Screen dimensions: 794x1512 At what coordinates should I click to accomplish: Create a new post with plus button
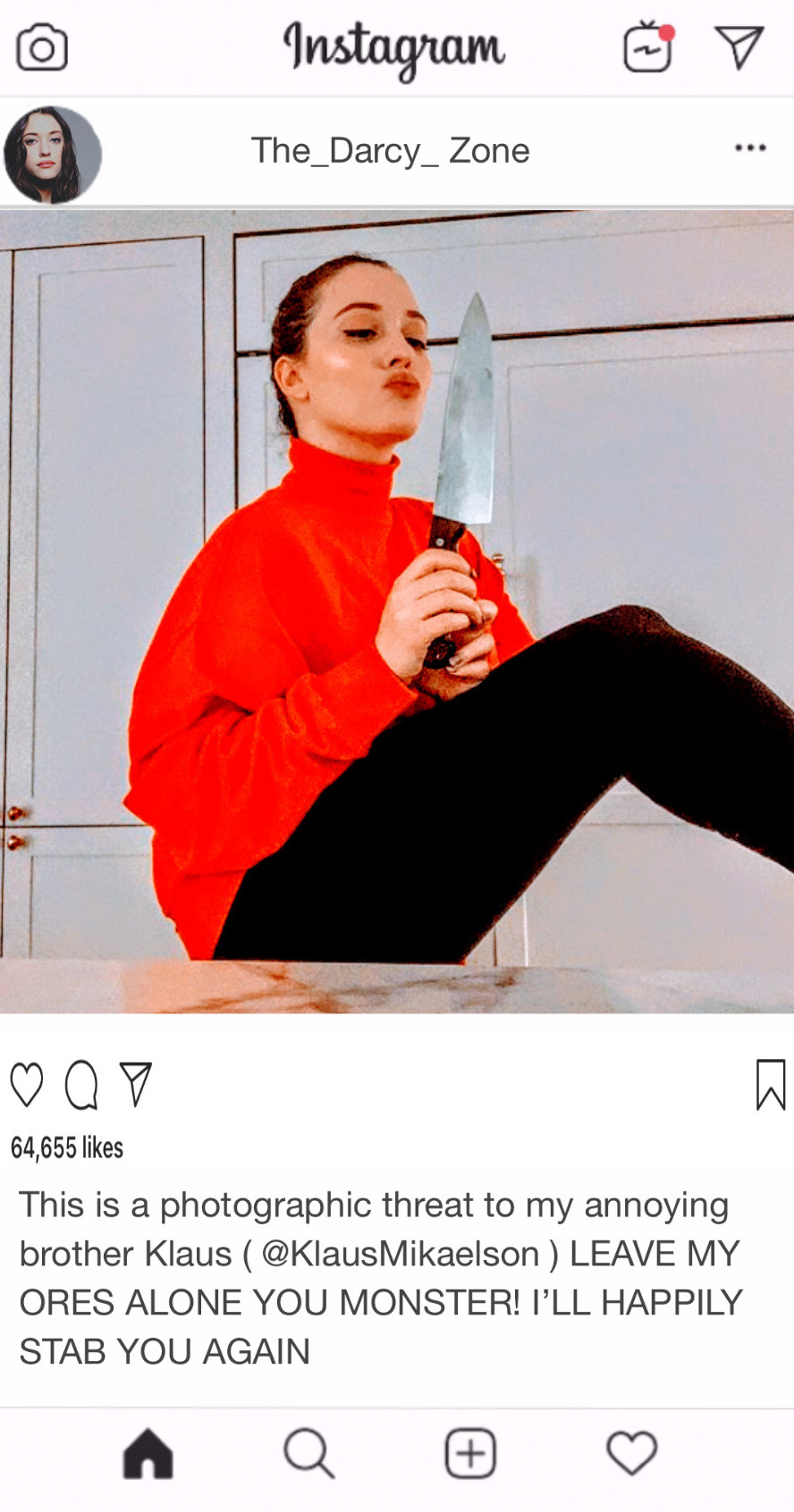[x=470, y=1453]
